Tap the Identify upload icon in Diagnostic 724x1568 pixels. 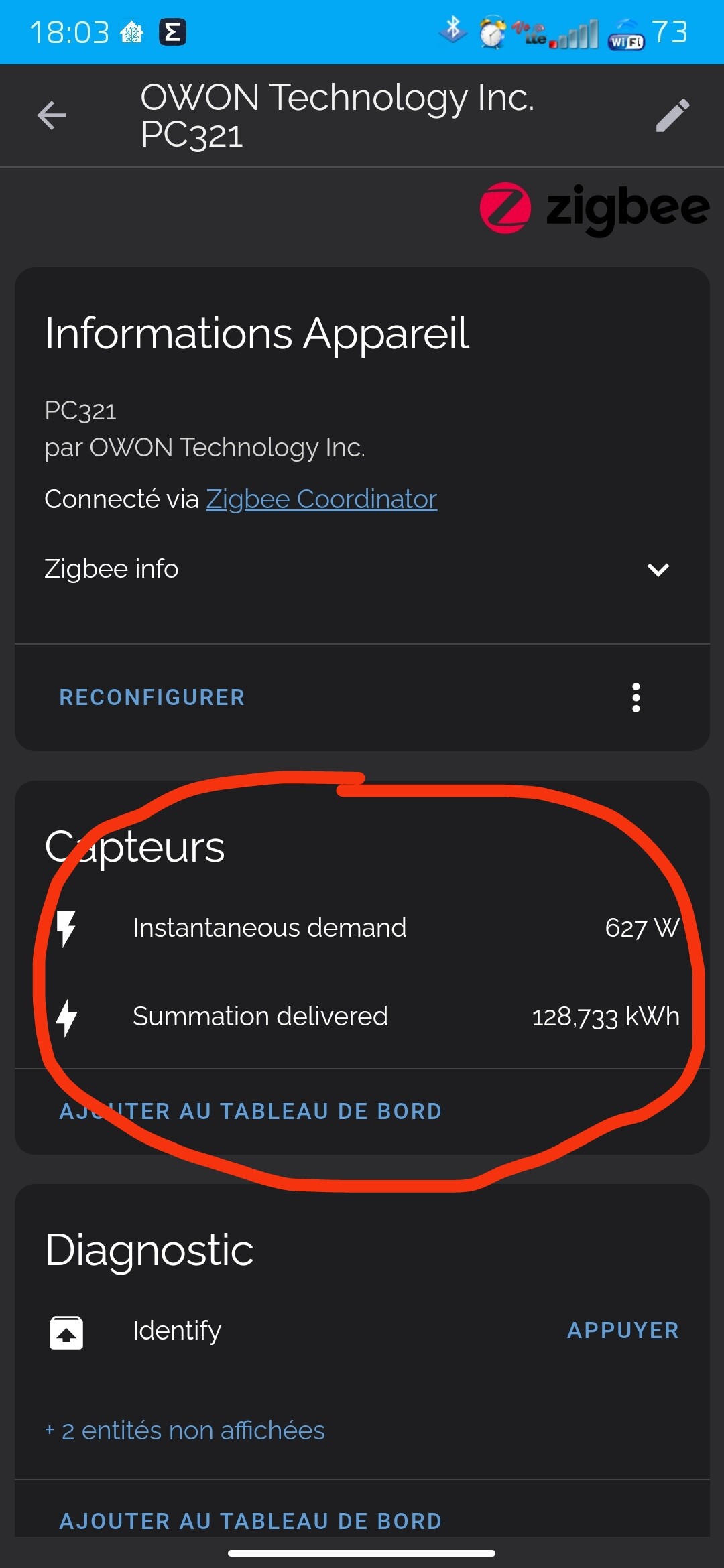coord(66,1331)
